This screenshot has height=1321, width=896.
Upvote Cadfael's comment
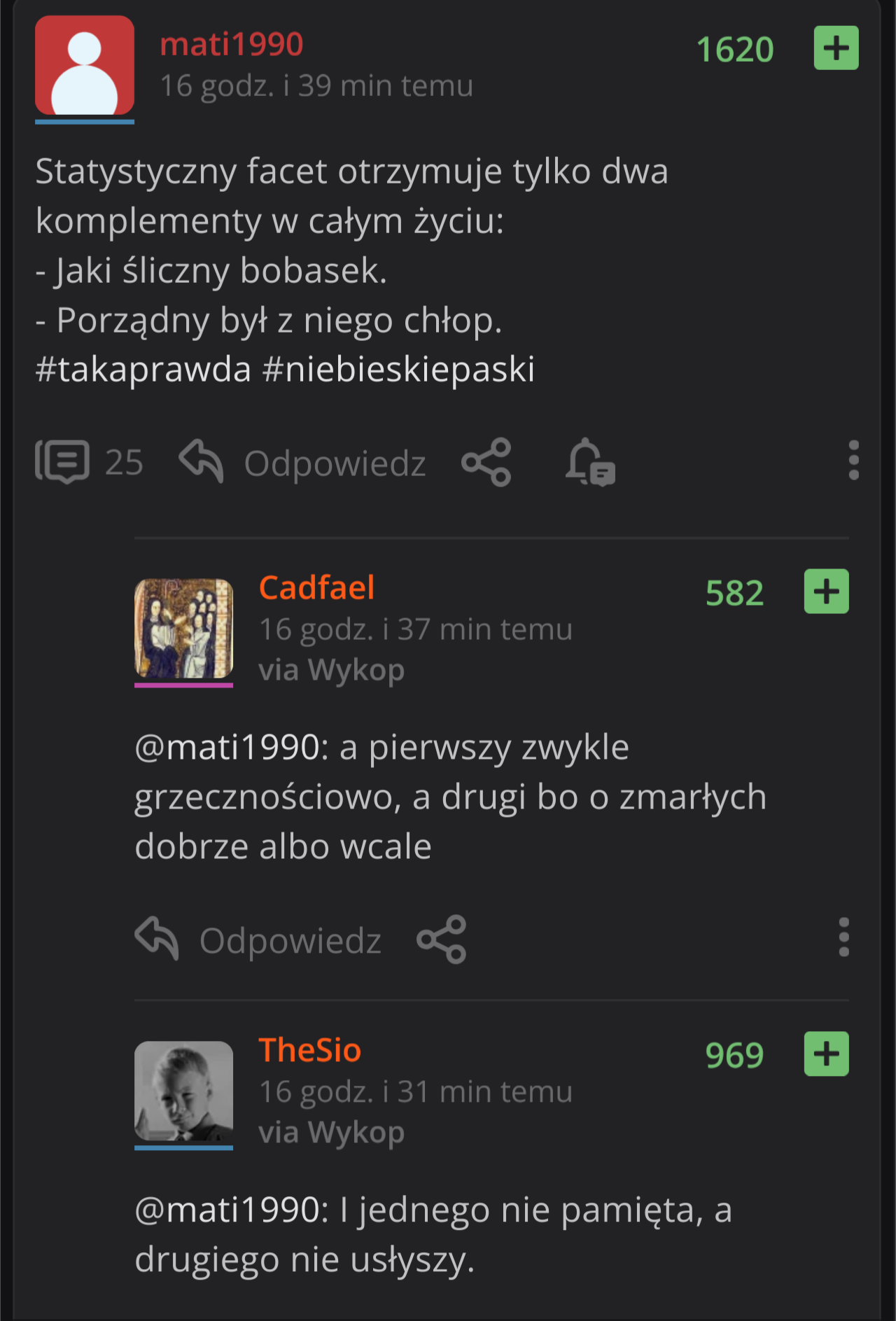click(x=826, y=592)
